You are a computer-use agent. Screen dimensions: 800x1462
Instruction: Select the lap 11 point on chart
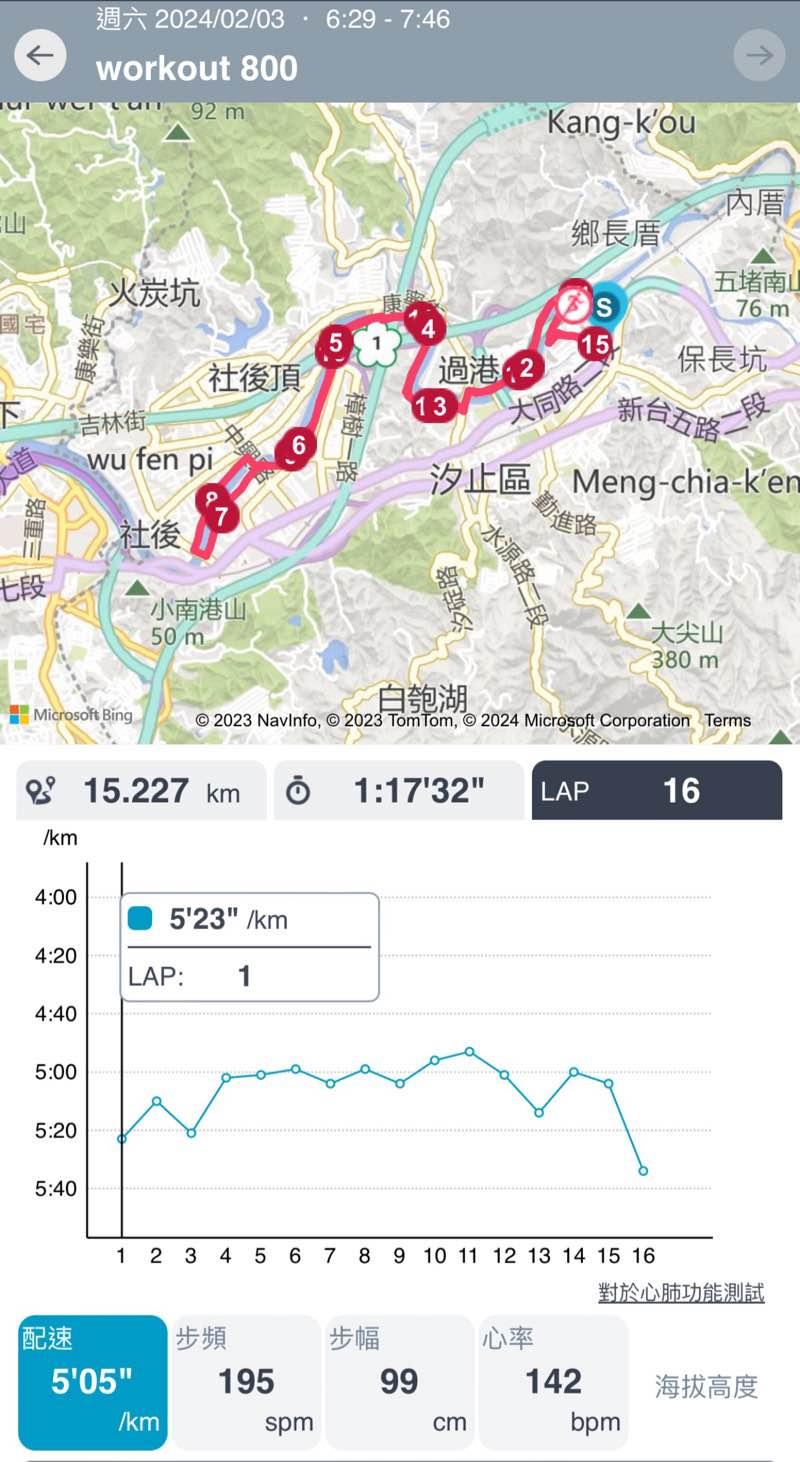(469, 1051)
